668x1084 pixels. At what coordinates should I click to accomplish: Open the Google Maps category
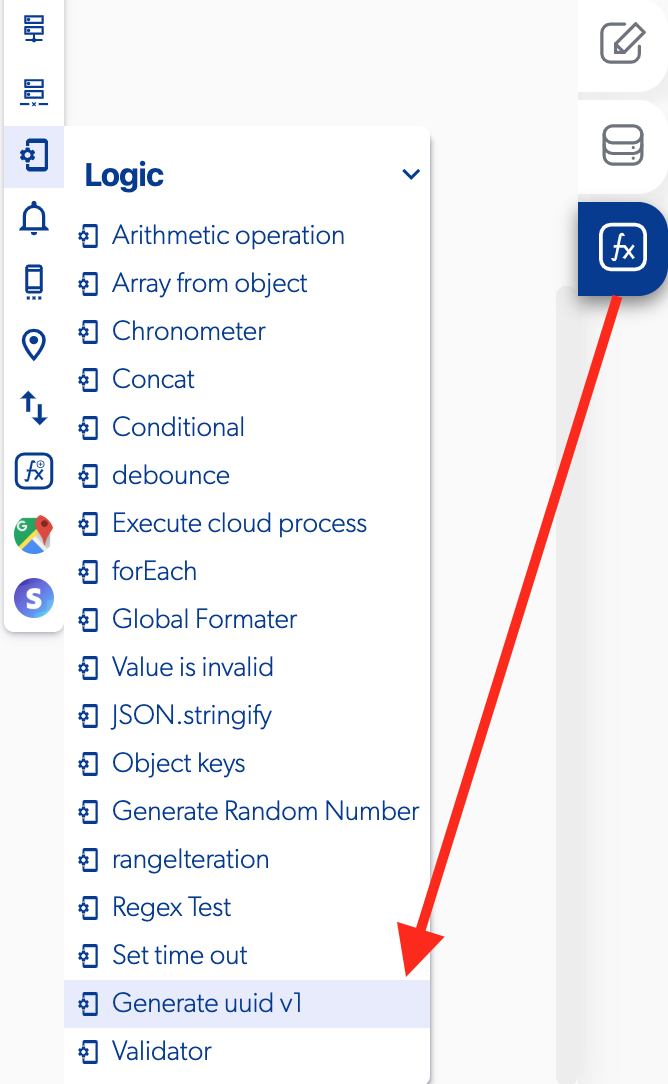tap(34, 534)
